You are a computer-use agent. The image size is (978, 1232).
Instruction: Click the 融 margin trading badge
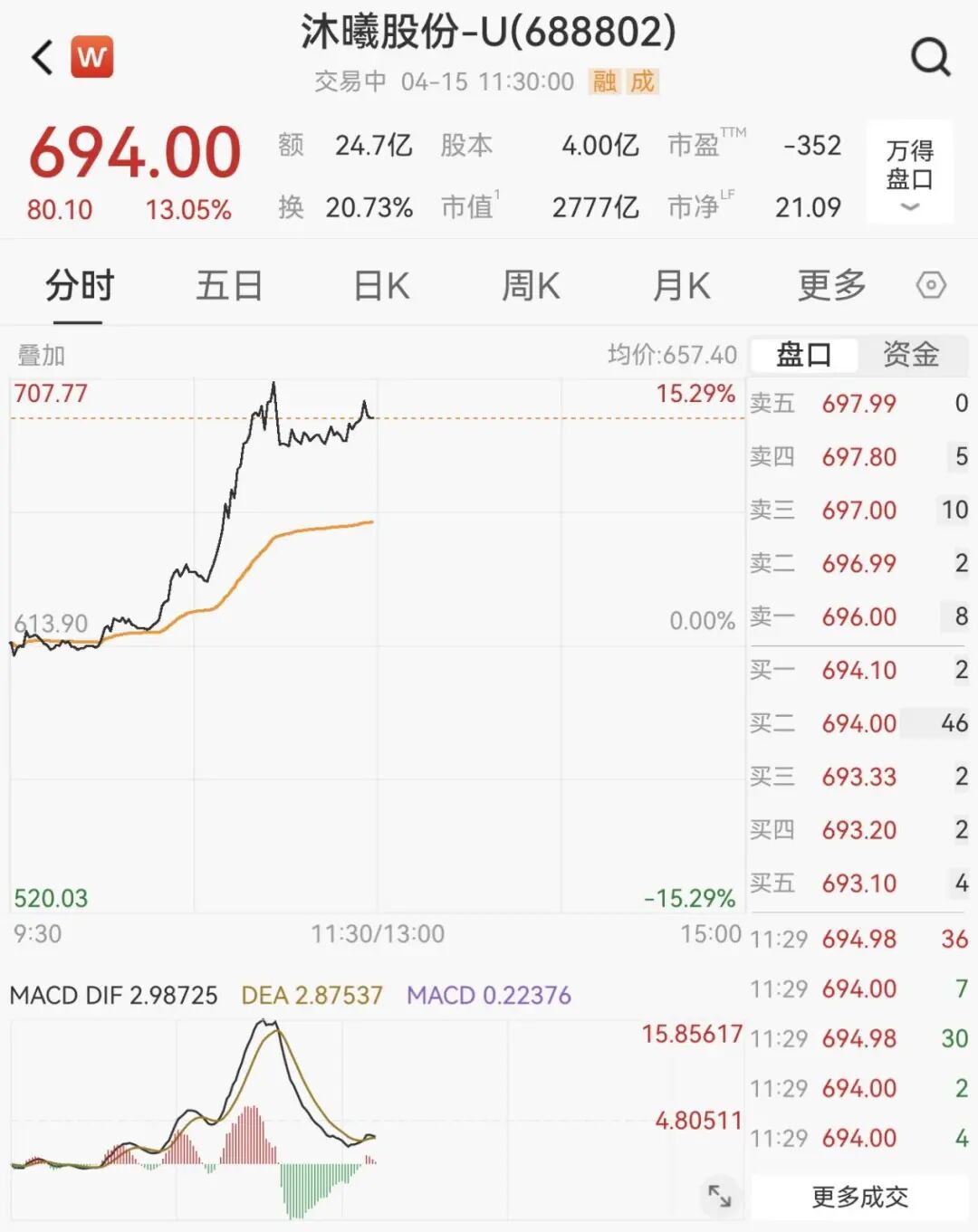(x=606, y=81)
